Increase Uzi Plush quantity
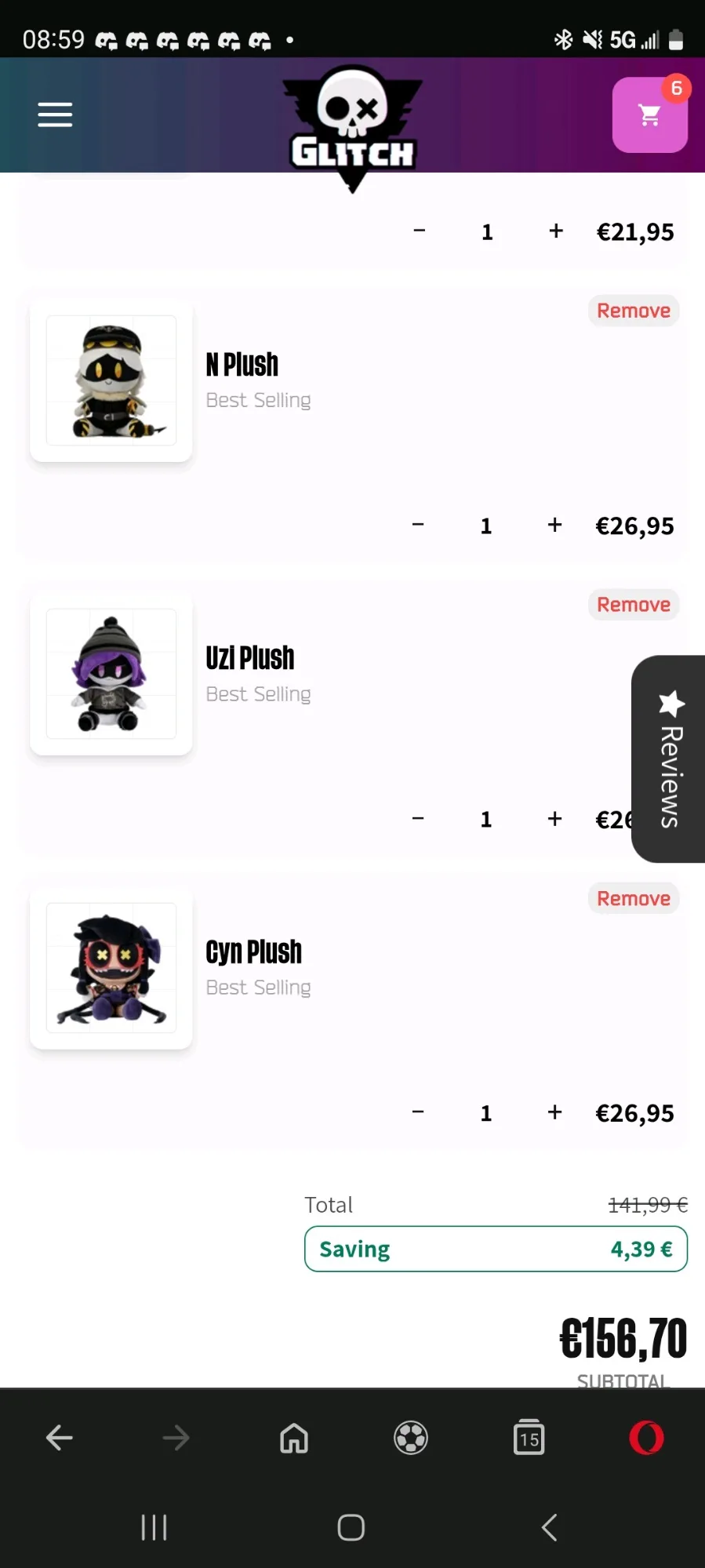Image resolution: width=705 pixels, height=1568 pixels. [554, 819]
